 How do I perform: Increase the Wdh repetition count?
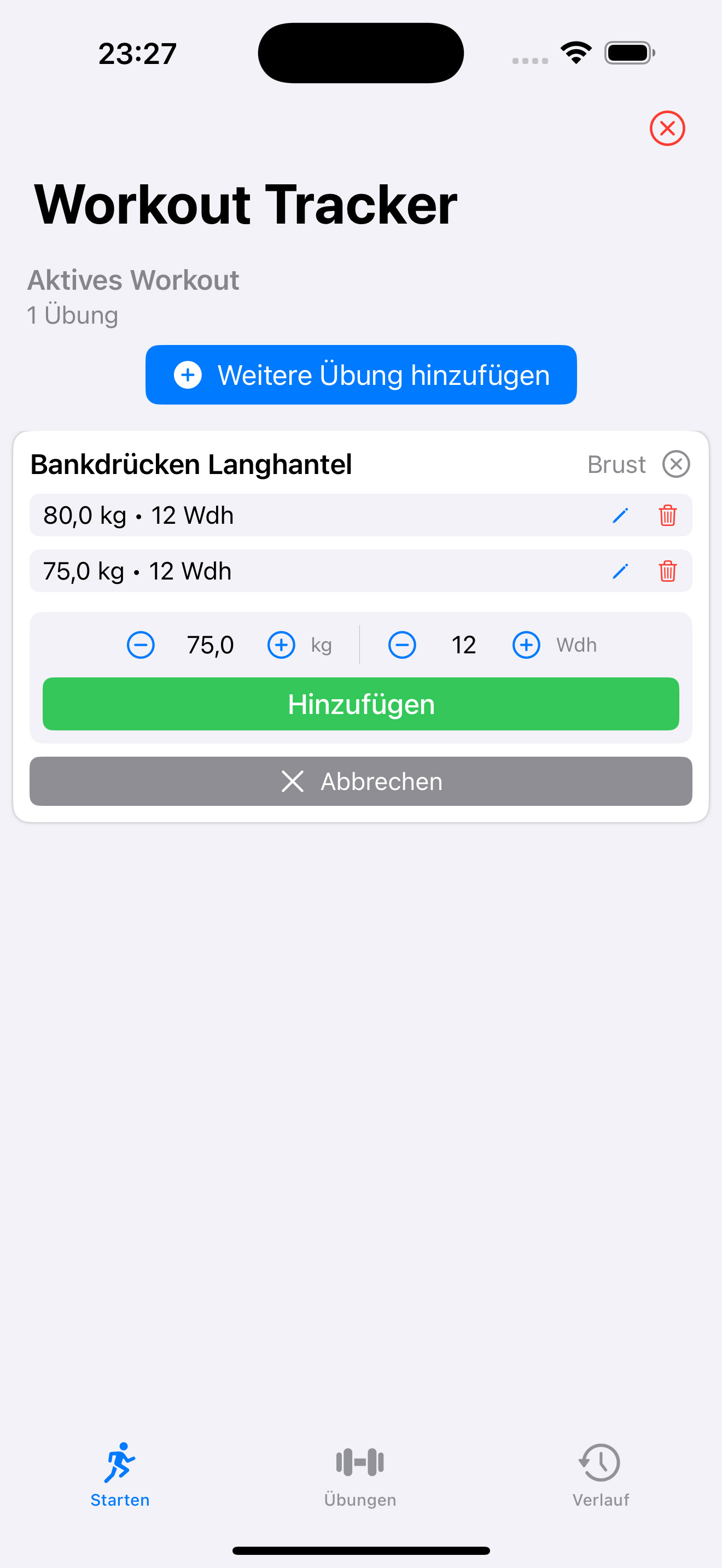click(x=526, y=644)
